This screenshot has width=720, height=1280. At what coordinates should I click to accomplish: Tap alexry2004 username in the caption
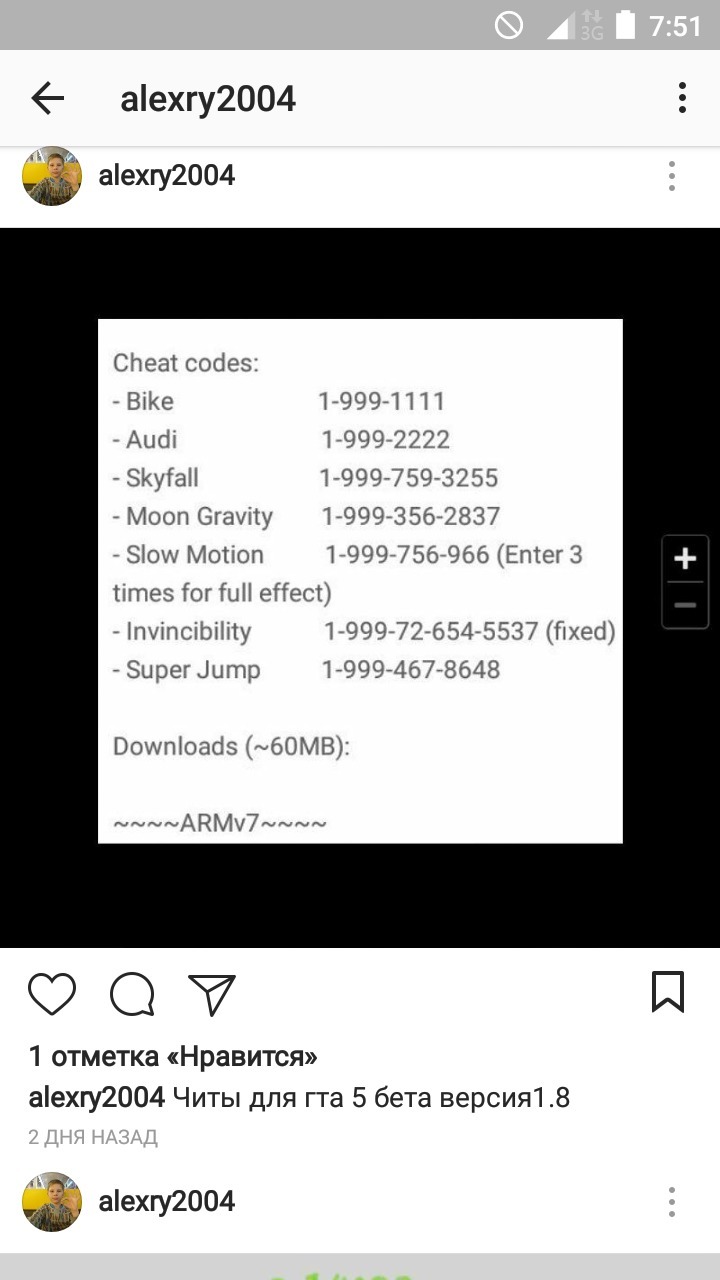click(97, 1098)
